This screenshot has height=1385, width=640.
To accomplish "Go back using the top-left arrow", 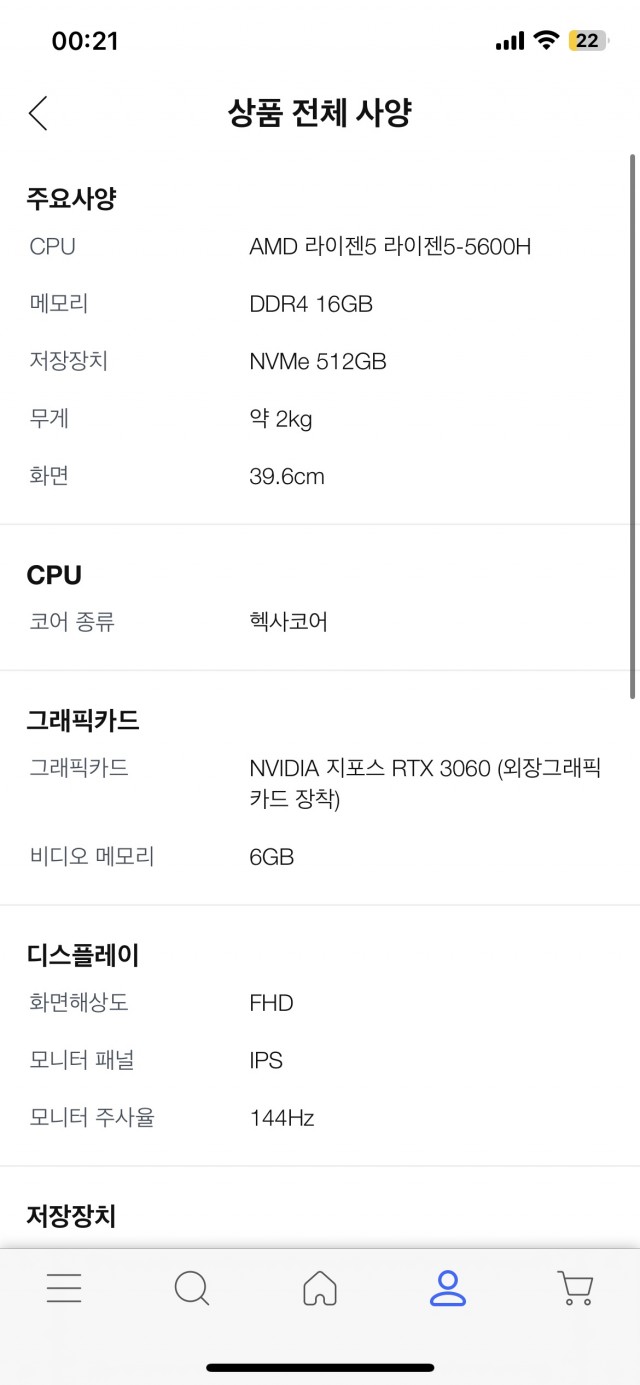I will (38, 113).
